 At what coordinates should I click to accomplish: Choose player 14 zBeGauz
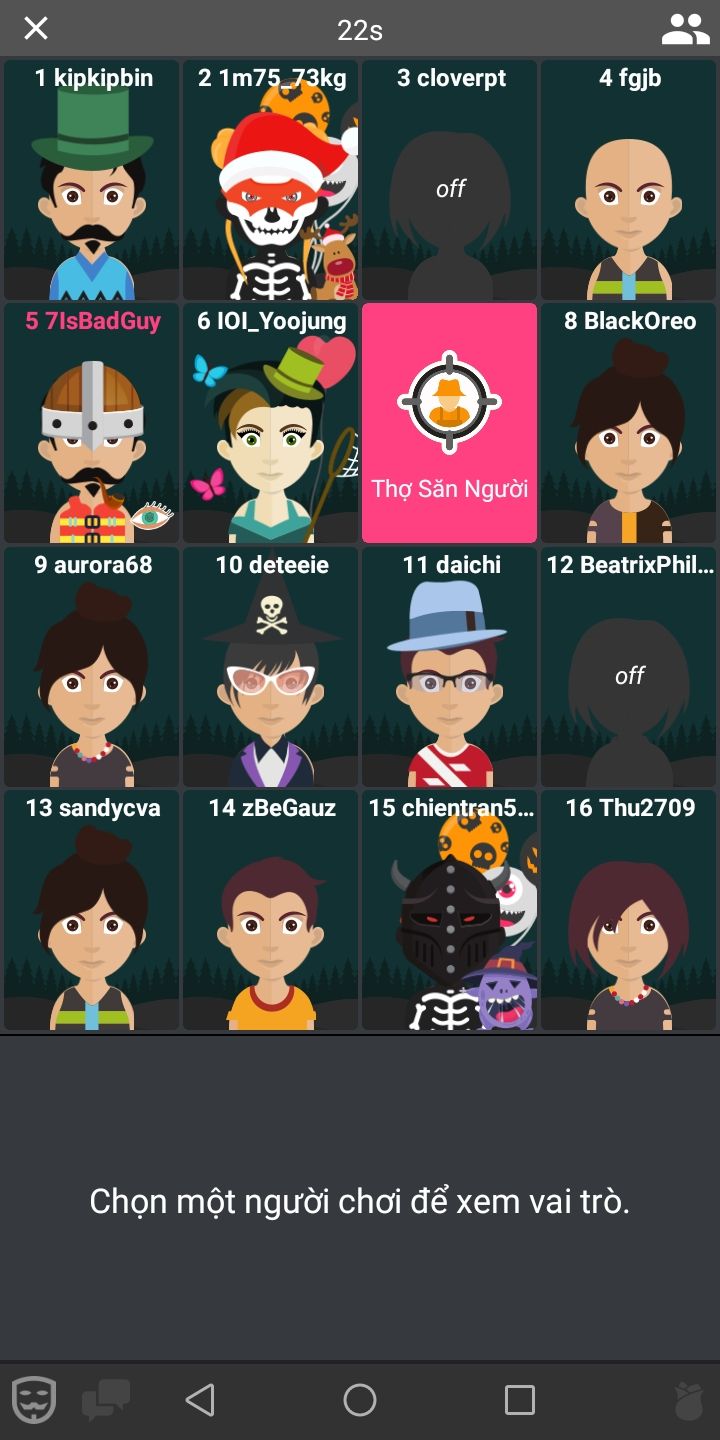270,910
